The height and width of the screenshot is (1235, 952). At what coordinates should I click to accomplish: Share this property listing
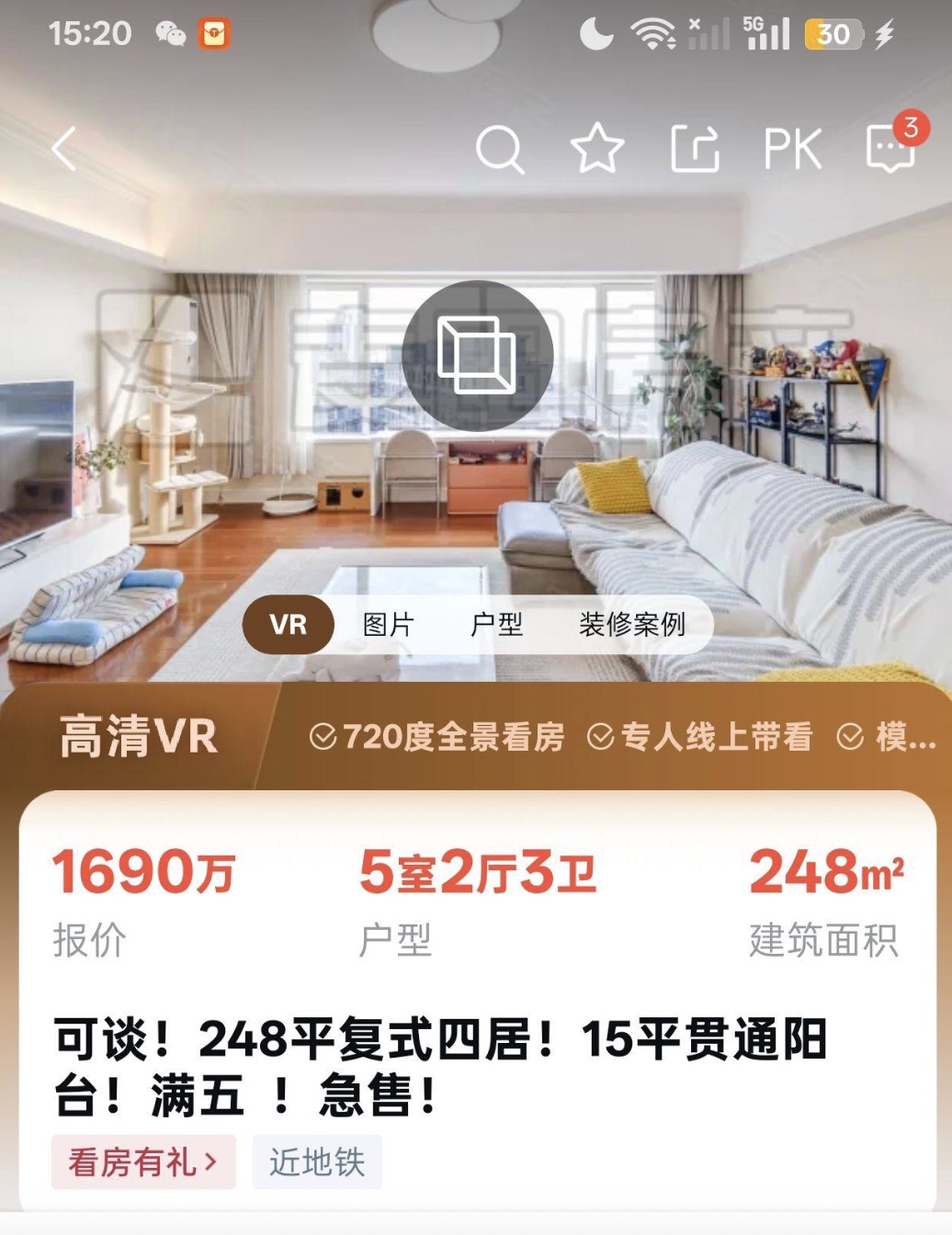coord(695,149)
